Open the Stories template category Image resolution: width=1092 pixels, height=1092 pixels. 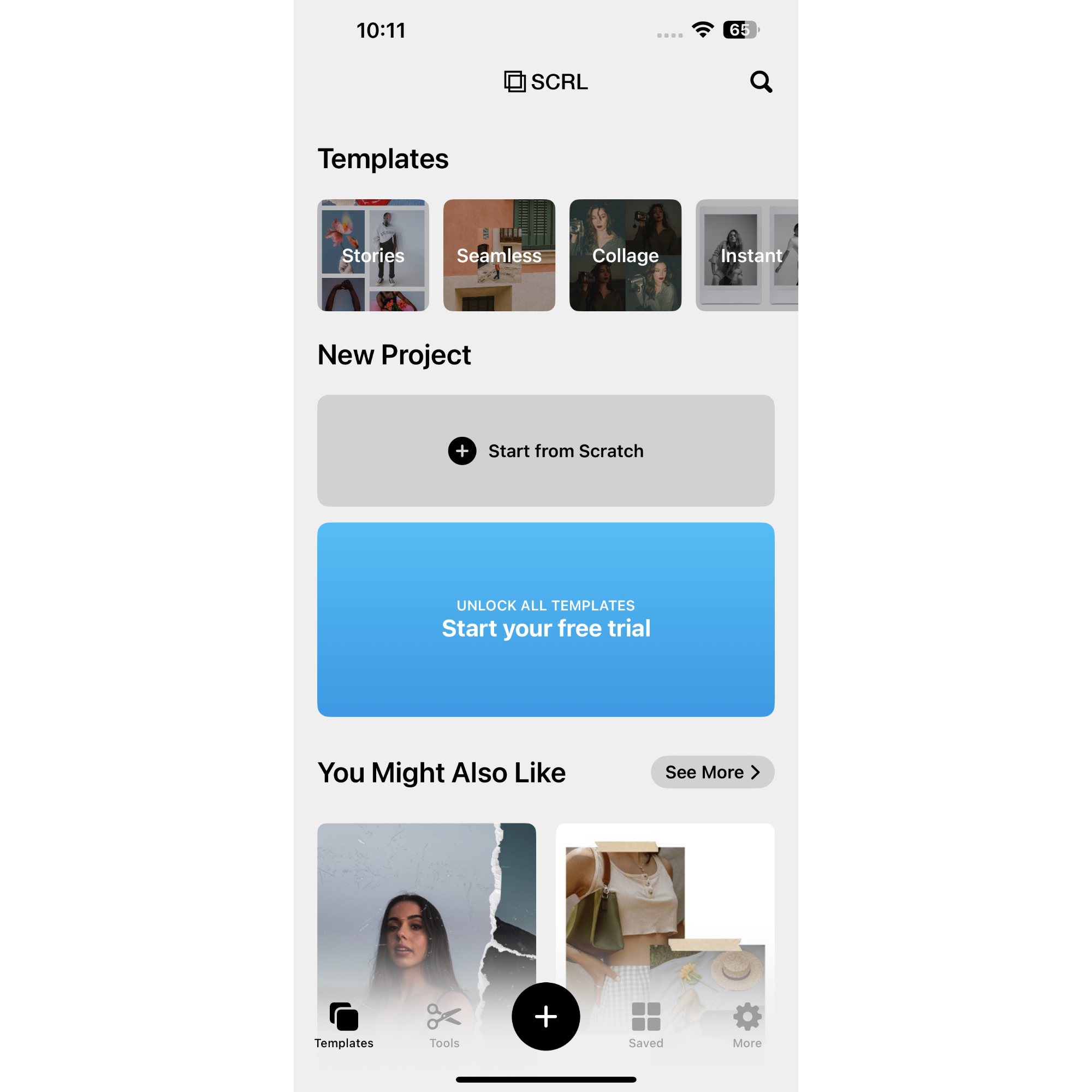373,255
